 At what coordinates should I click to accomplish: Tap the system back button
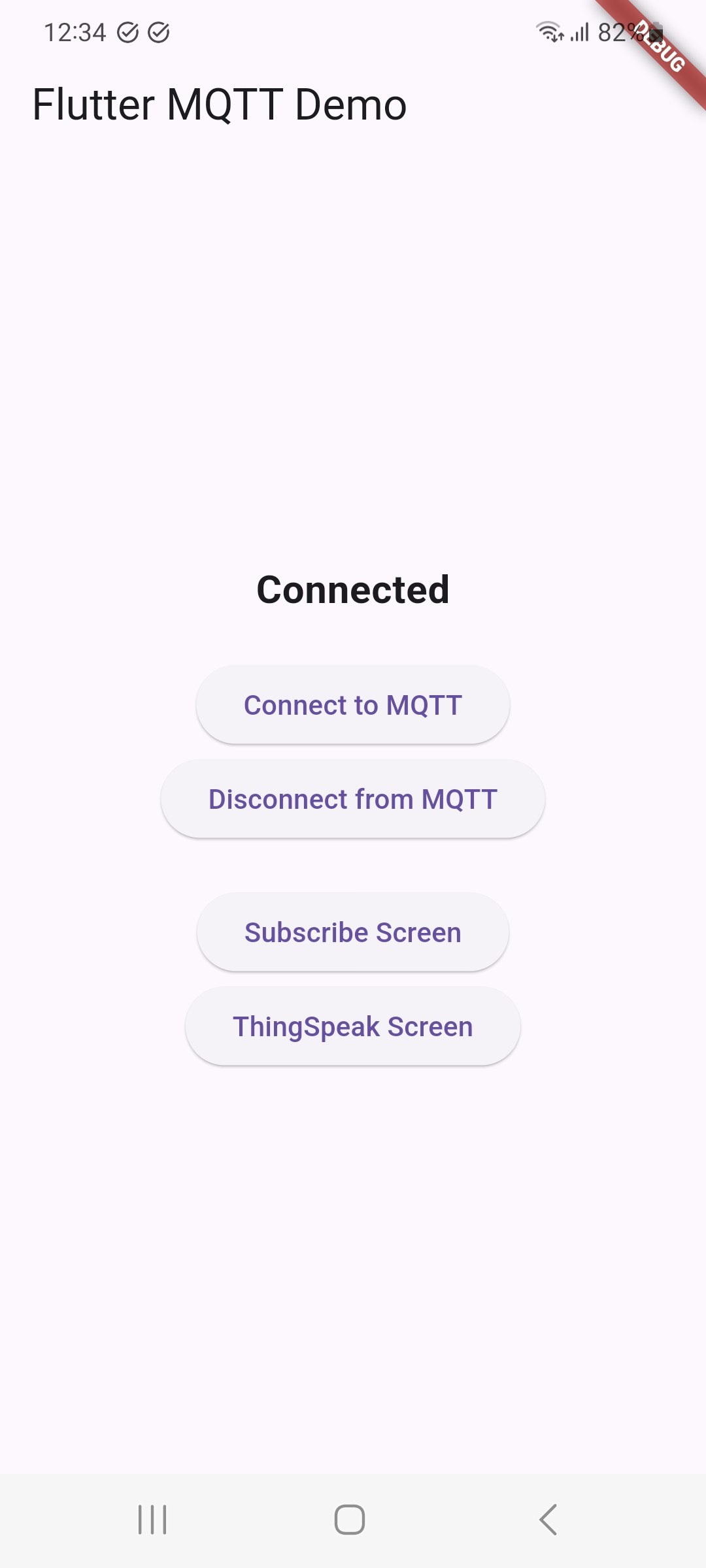point(548,1519)
